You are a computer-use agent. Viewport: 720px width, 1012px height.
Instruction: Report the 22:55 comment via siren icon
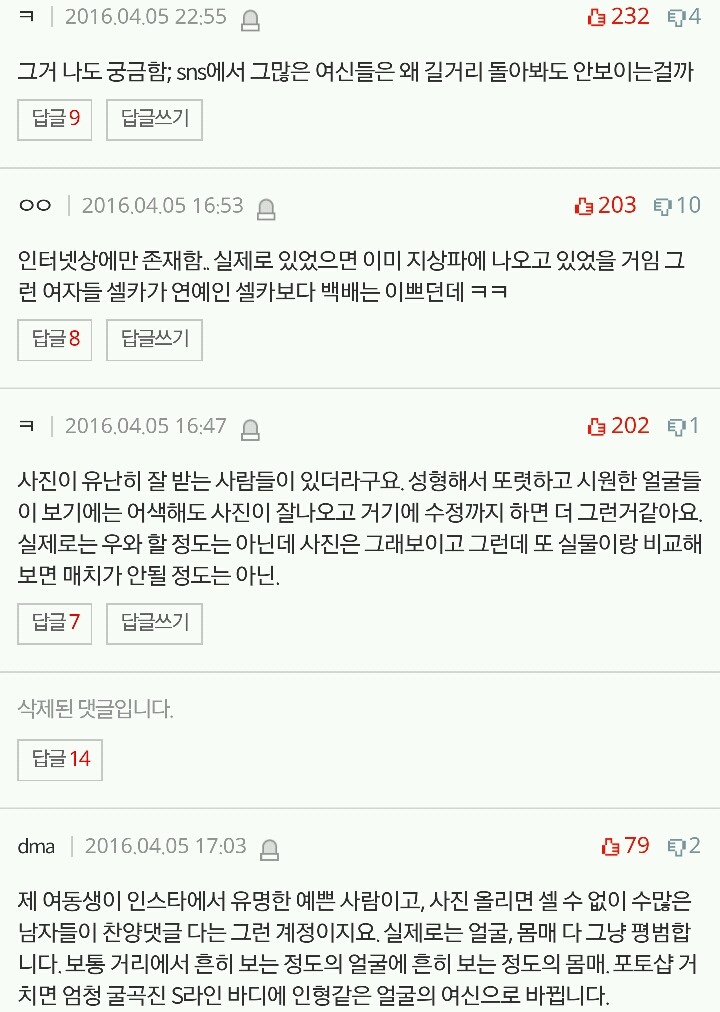[250, 21]
